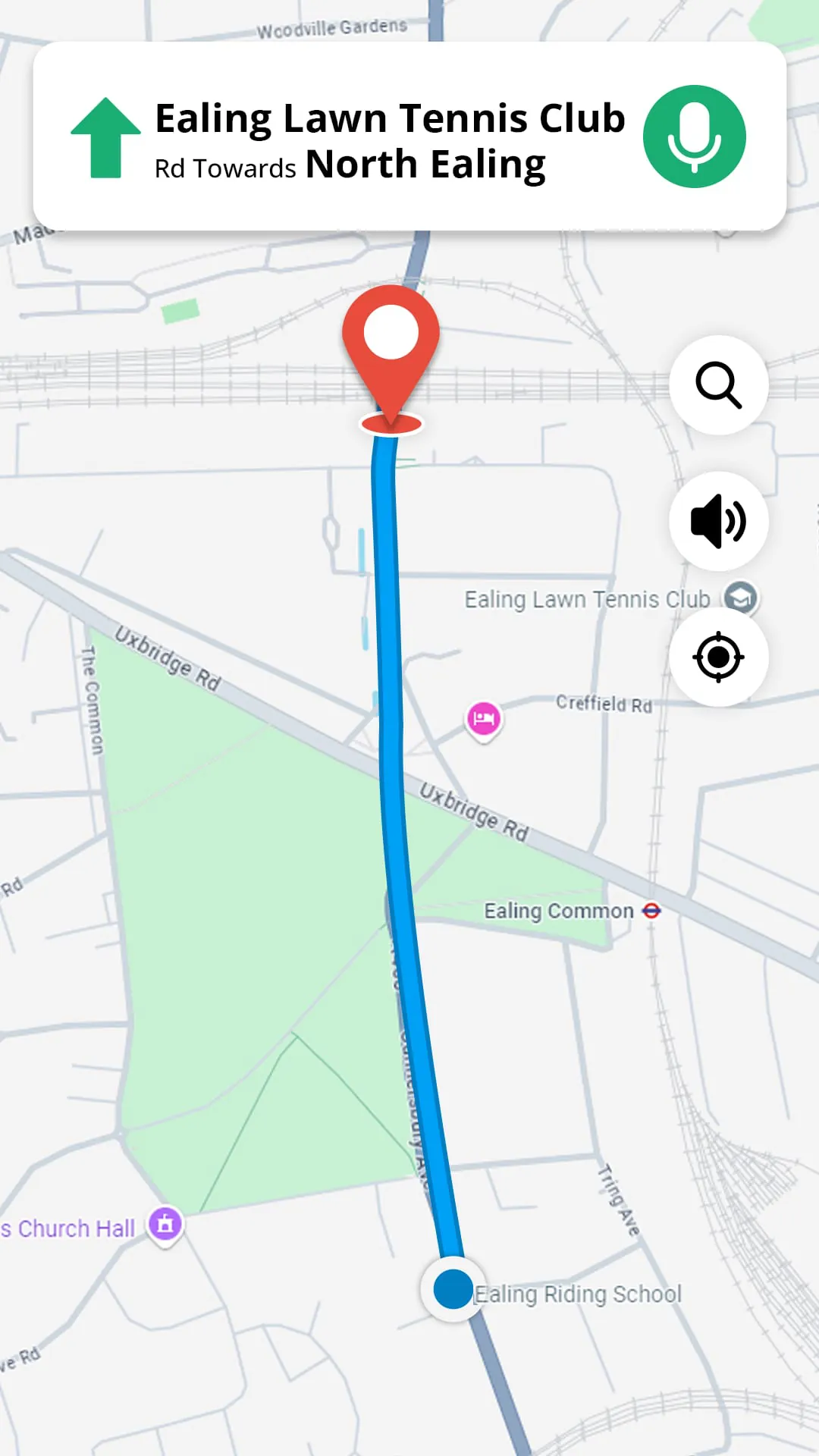The width and height of the screenshot is (819, 1456).
Task: Open the map search icon
Action: tap(718, 386)
